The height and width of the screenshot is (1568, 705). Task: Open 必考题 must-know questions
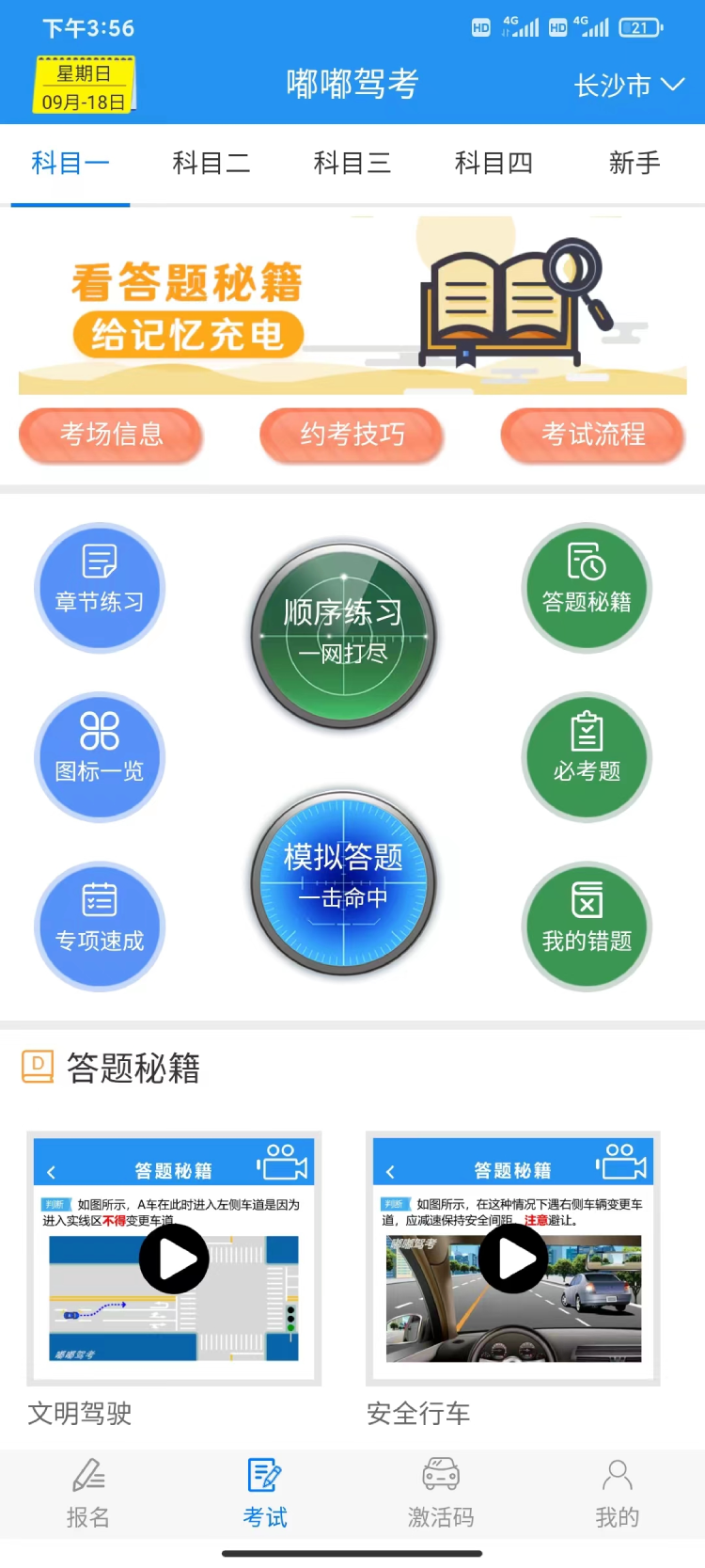[587, 756]
